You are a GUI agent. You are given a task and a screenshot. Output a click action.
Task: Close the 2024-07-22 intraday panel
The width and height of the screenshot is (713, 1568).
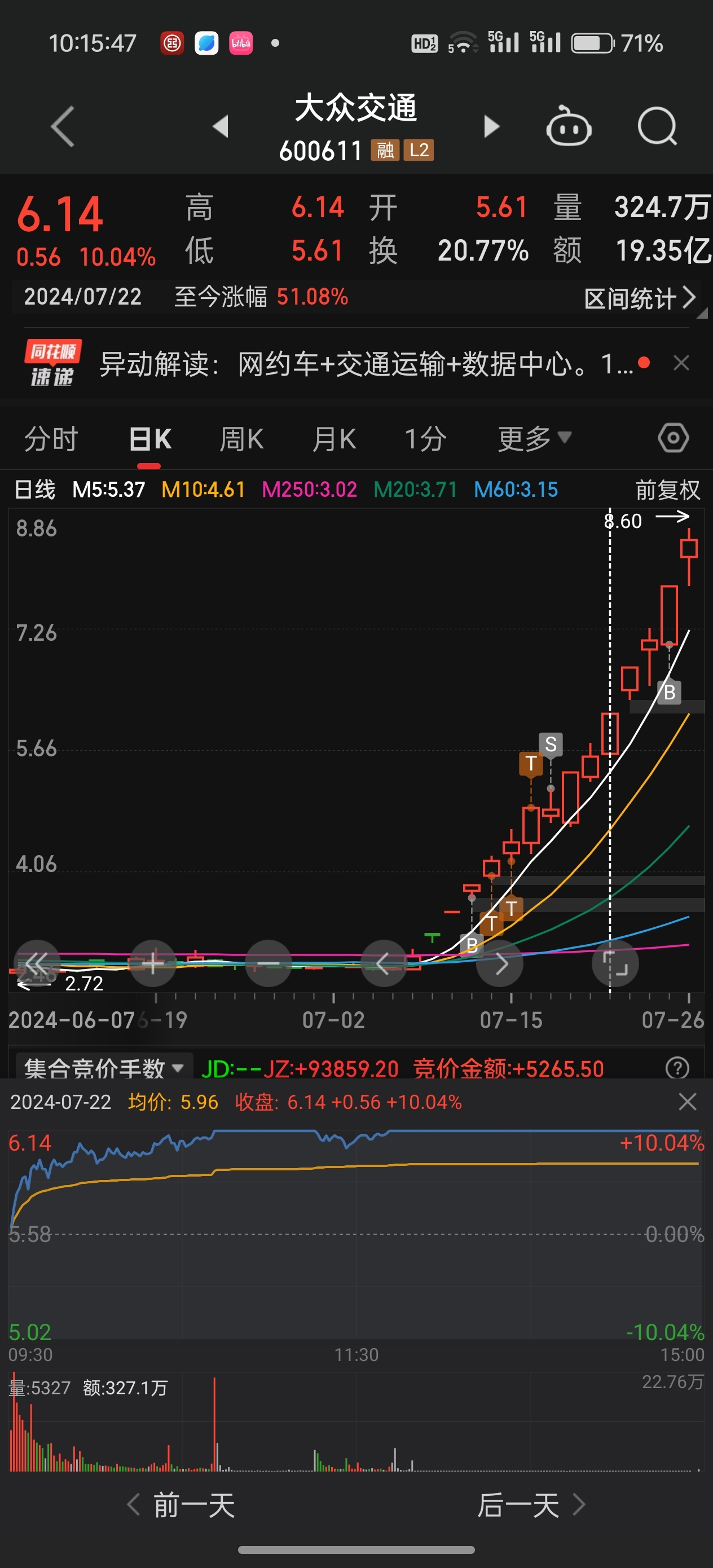(688, 1101)
